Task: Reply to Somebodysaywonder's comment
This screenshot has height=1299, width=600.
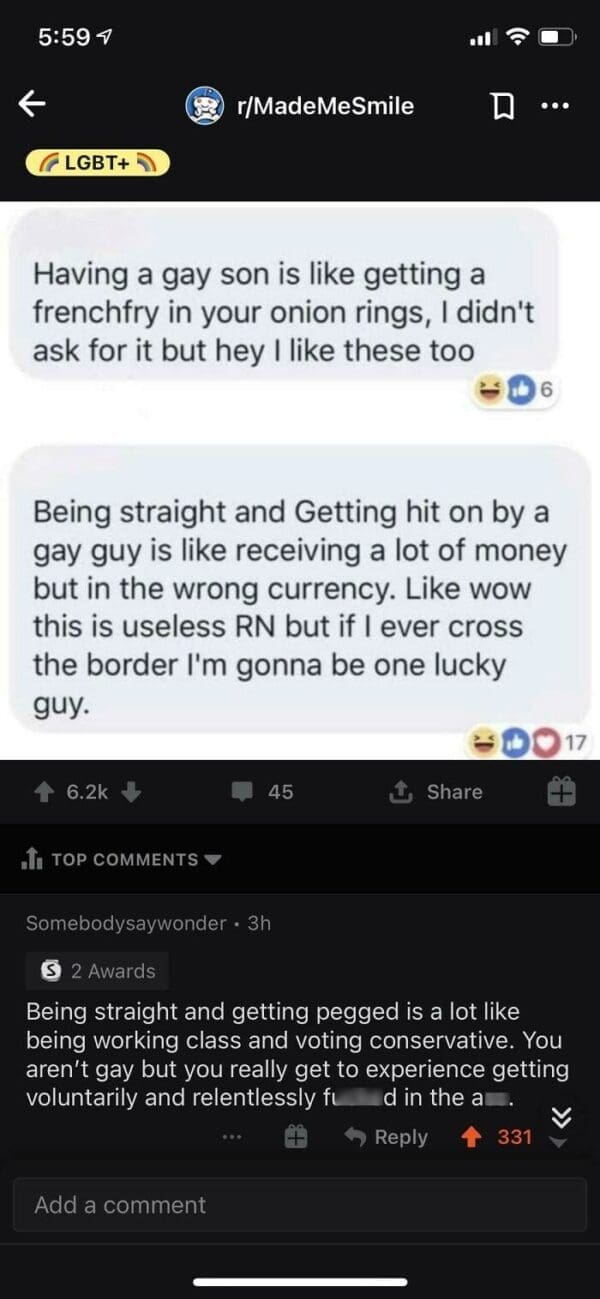Action: point(386,1137)
